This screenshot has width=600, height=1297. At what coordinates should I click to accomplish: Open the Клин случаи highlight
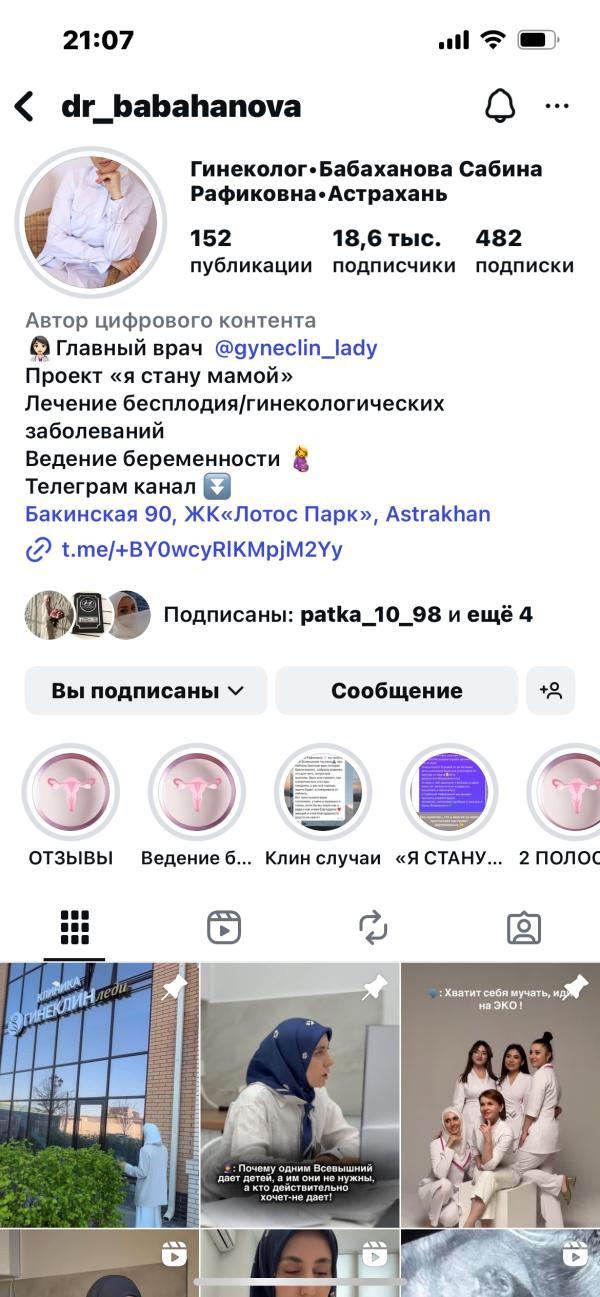click(x=323, y=792)
